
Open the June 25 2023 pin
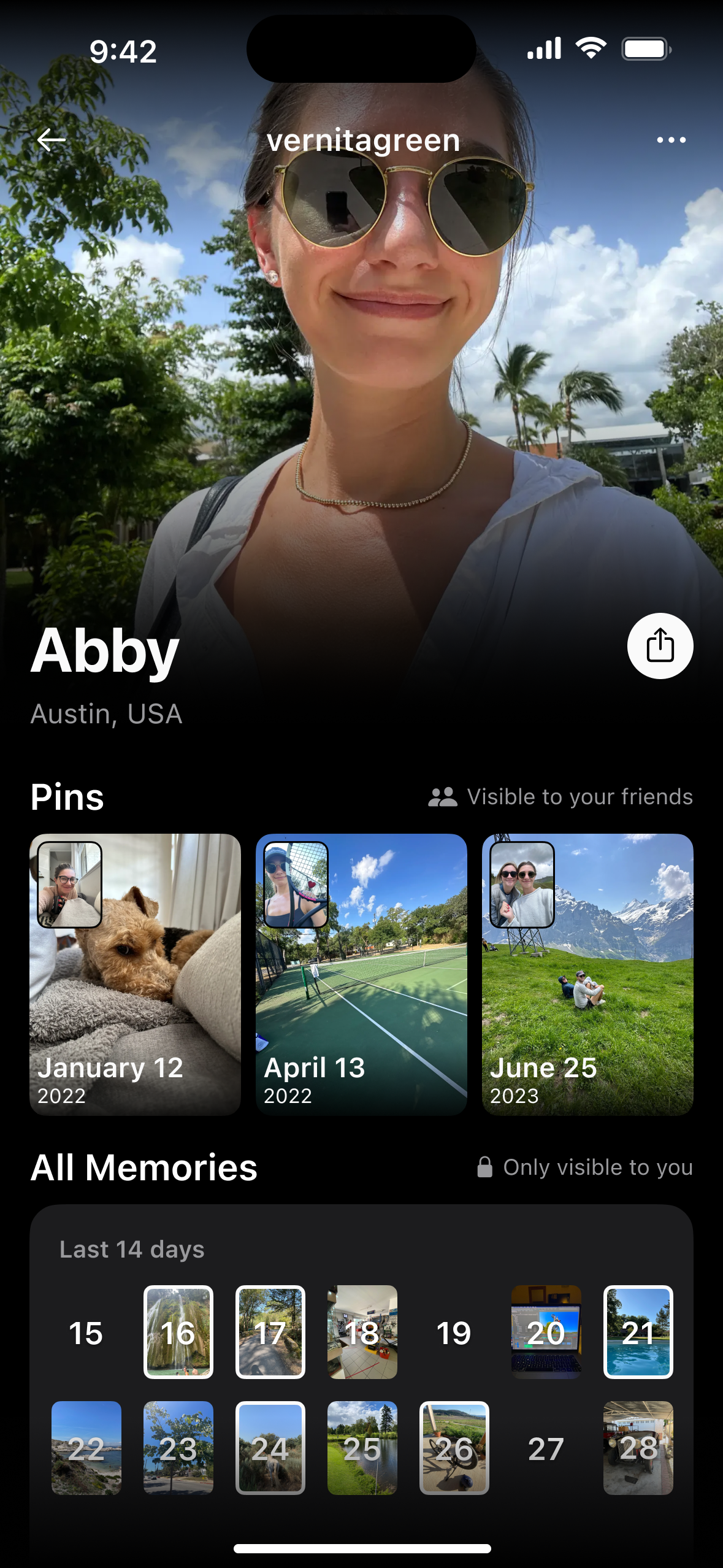point(587,974)
